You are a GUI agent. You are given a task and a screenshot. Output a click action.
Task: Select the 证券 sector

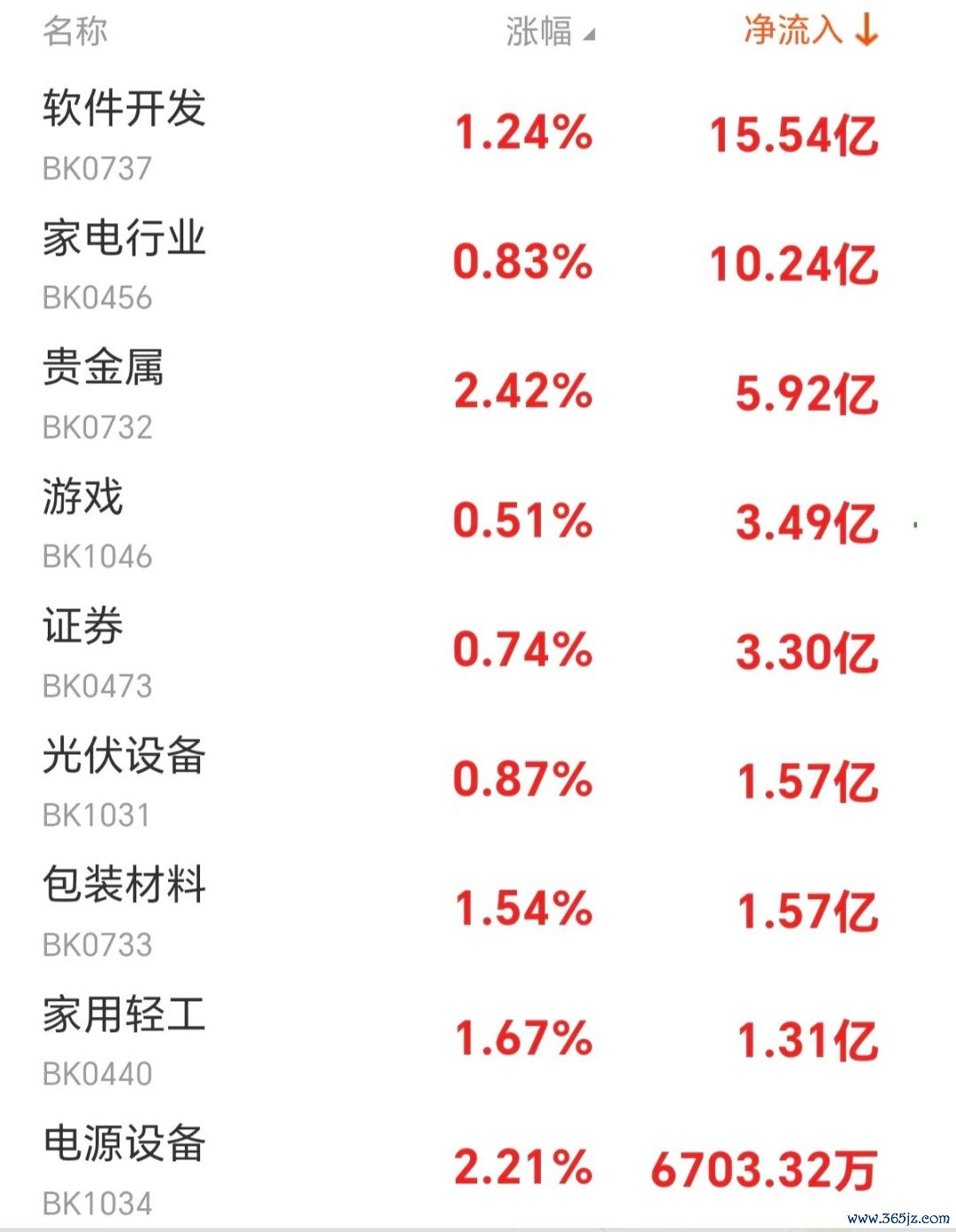[x=83, y=627]
